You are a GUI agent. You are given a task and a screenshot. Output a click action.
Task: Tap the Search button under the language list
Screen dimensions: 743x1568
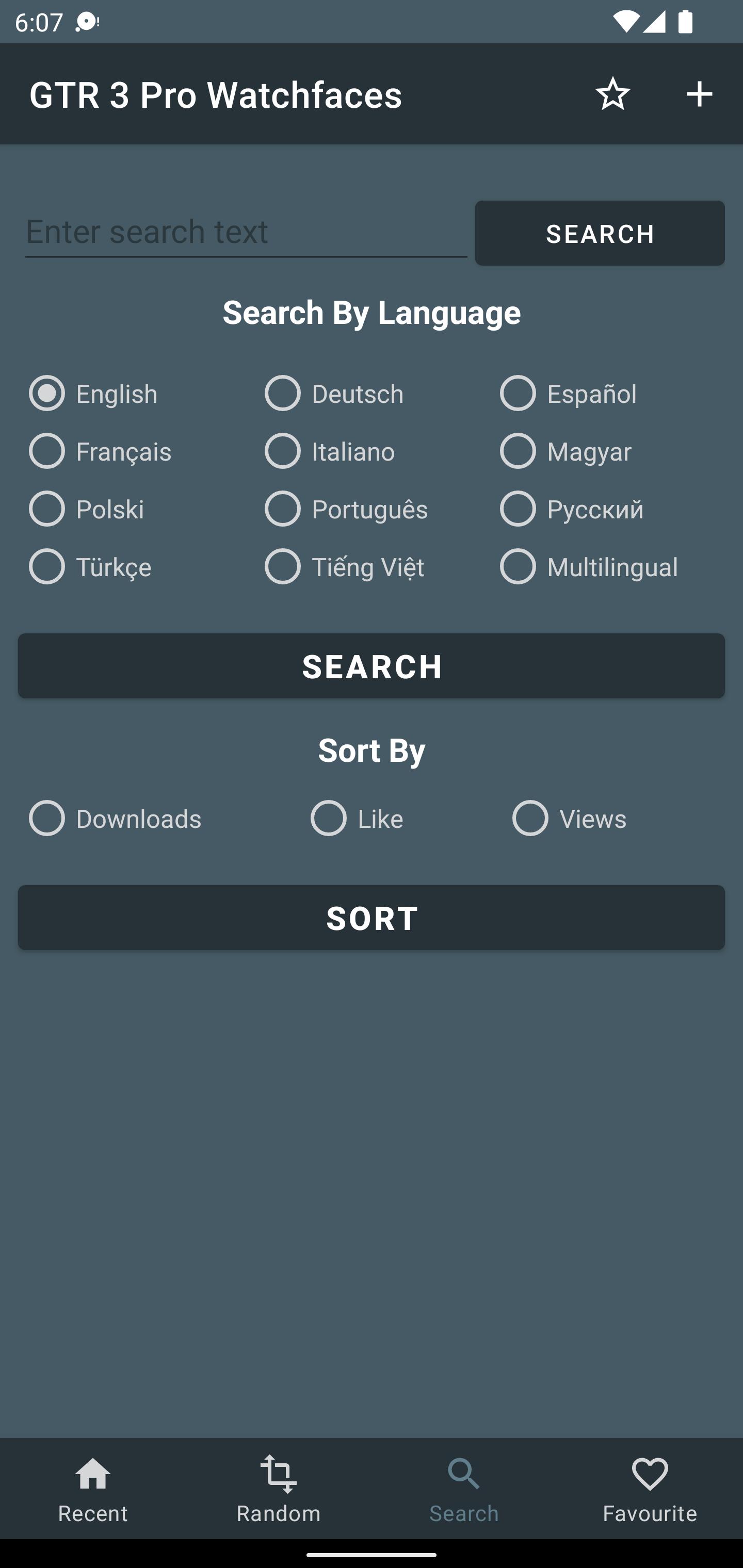click(x=372, y=666)
